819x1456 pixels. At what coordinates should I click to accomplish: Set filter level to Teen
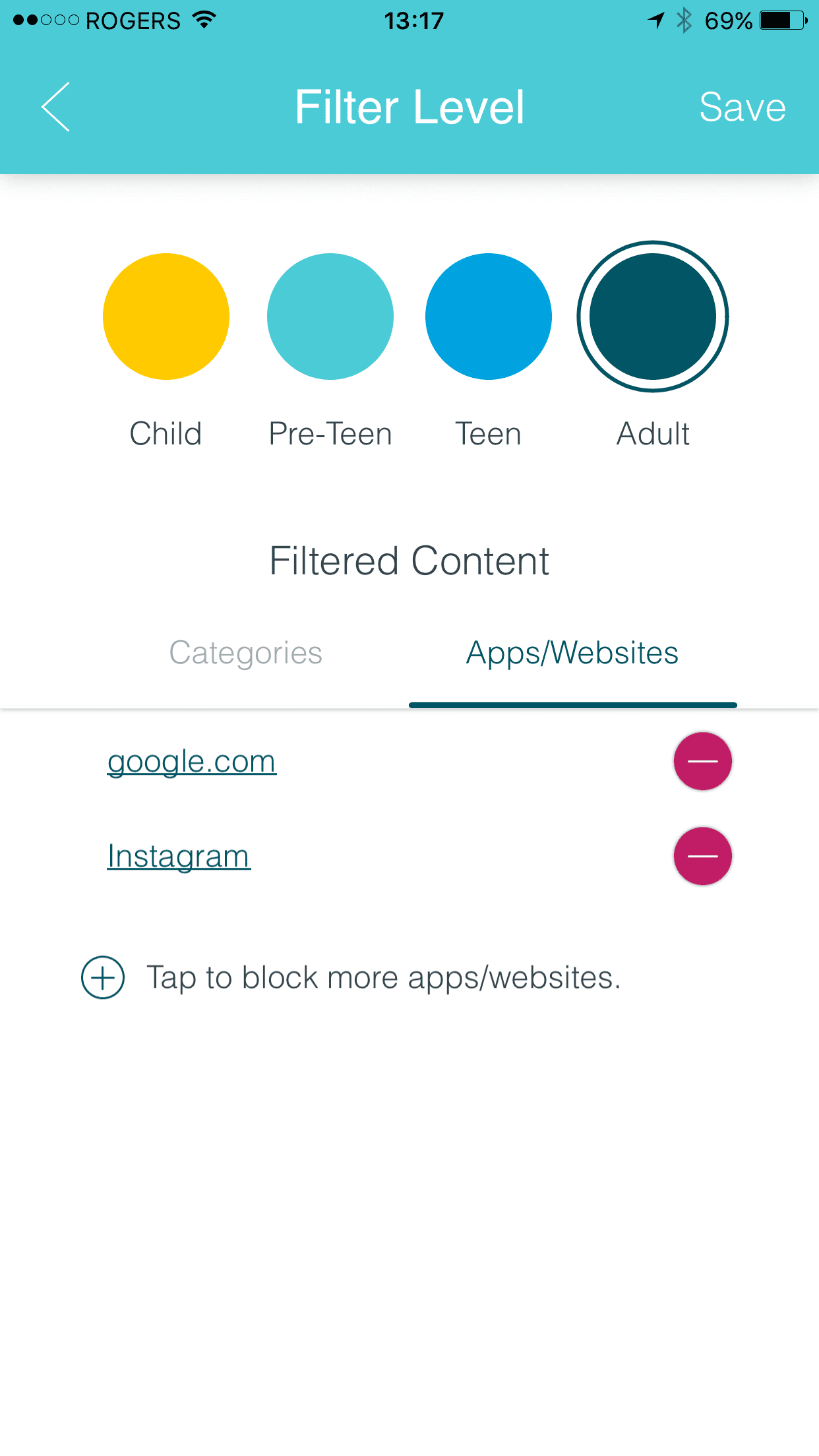(489, 317)
